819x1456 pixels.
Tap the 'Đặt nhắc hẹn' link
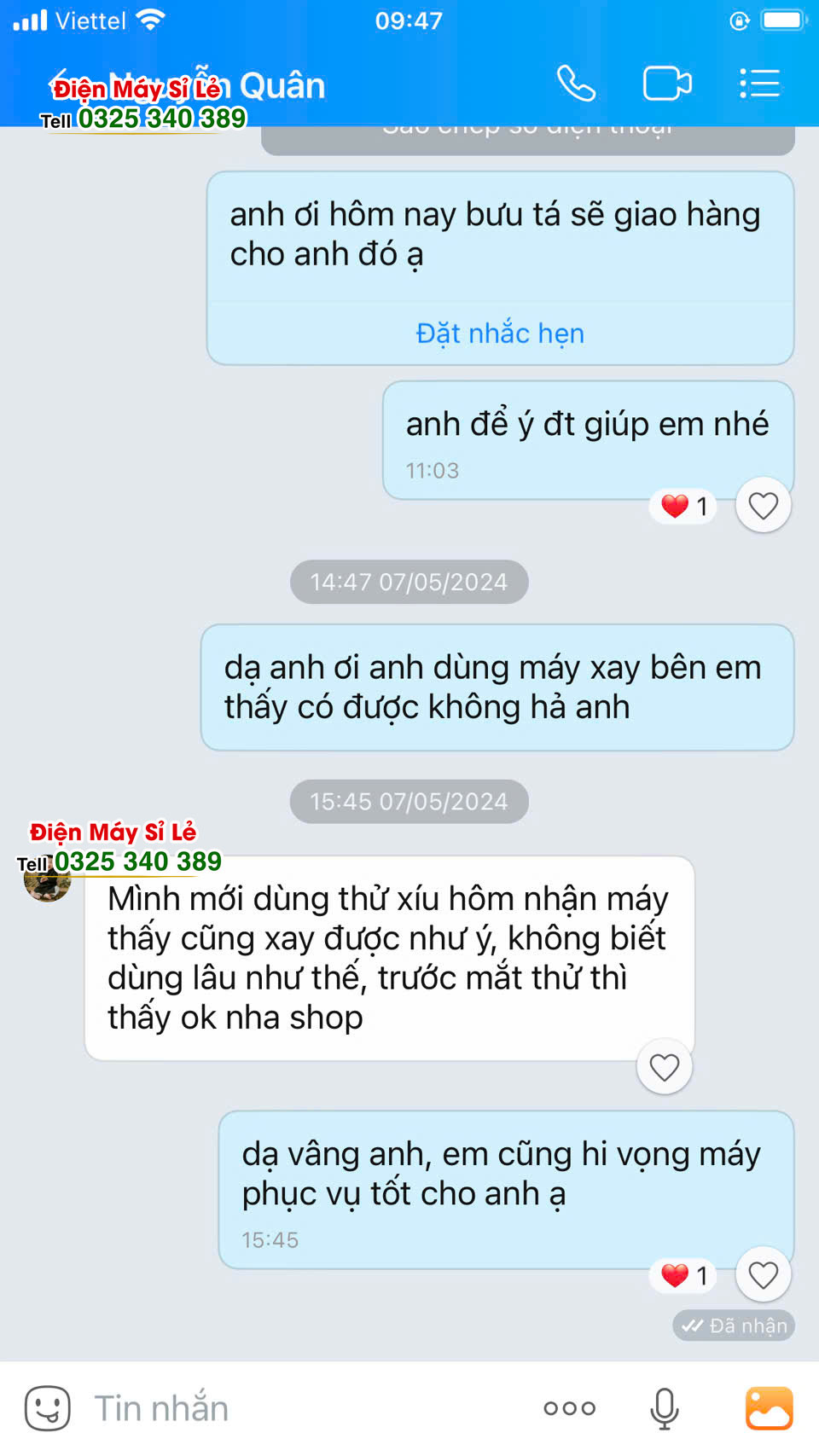[x=500, y=334]
